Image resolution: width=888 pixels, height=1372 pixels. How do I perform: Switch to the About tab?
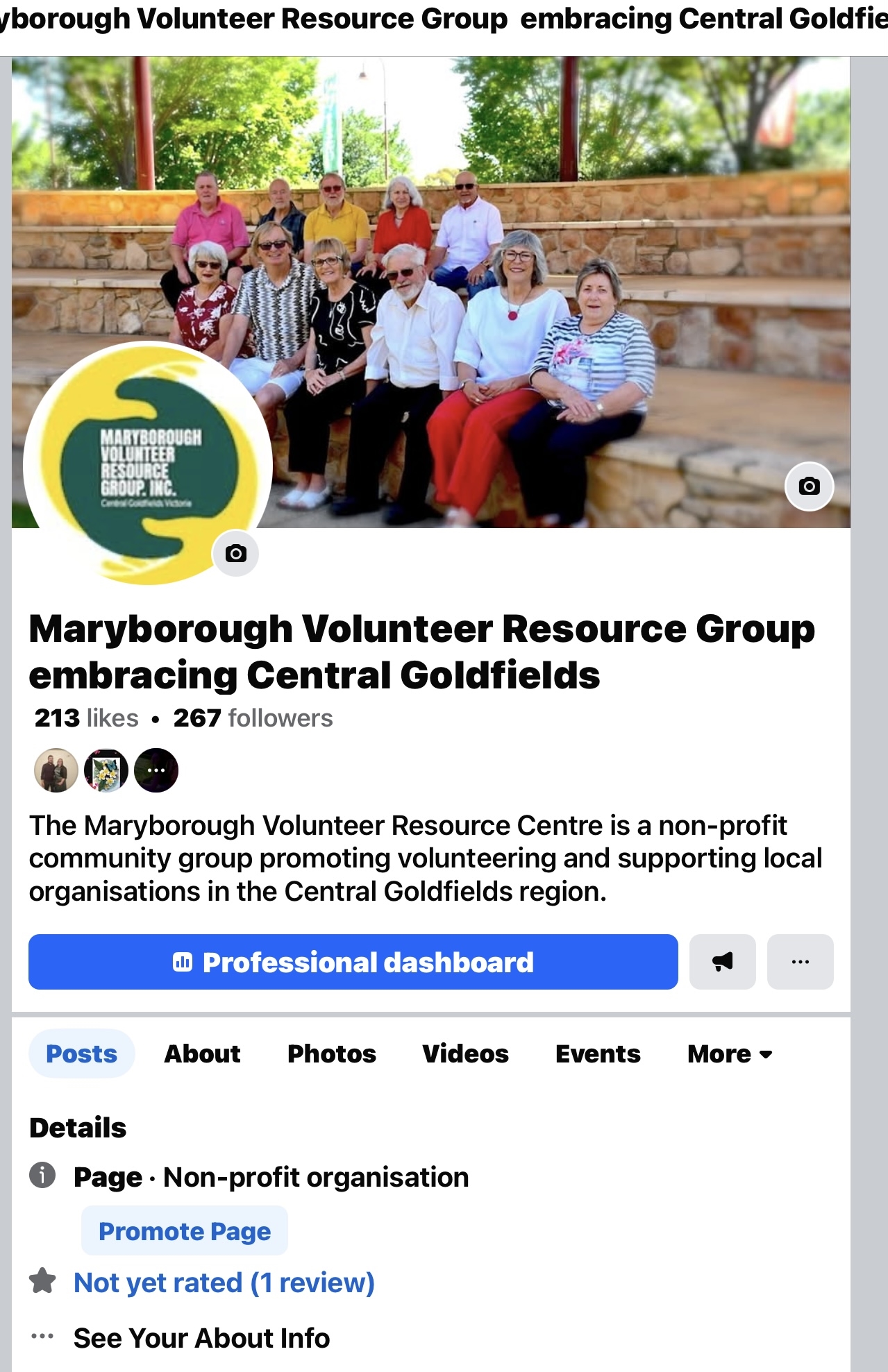(x=202, y=1053)
